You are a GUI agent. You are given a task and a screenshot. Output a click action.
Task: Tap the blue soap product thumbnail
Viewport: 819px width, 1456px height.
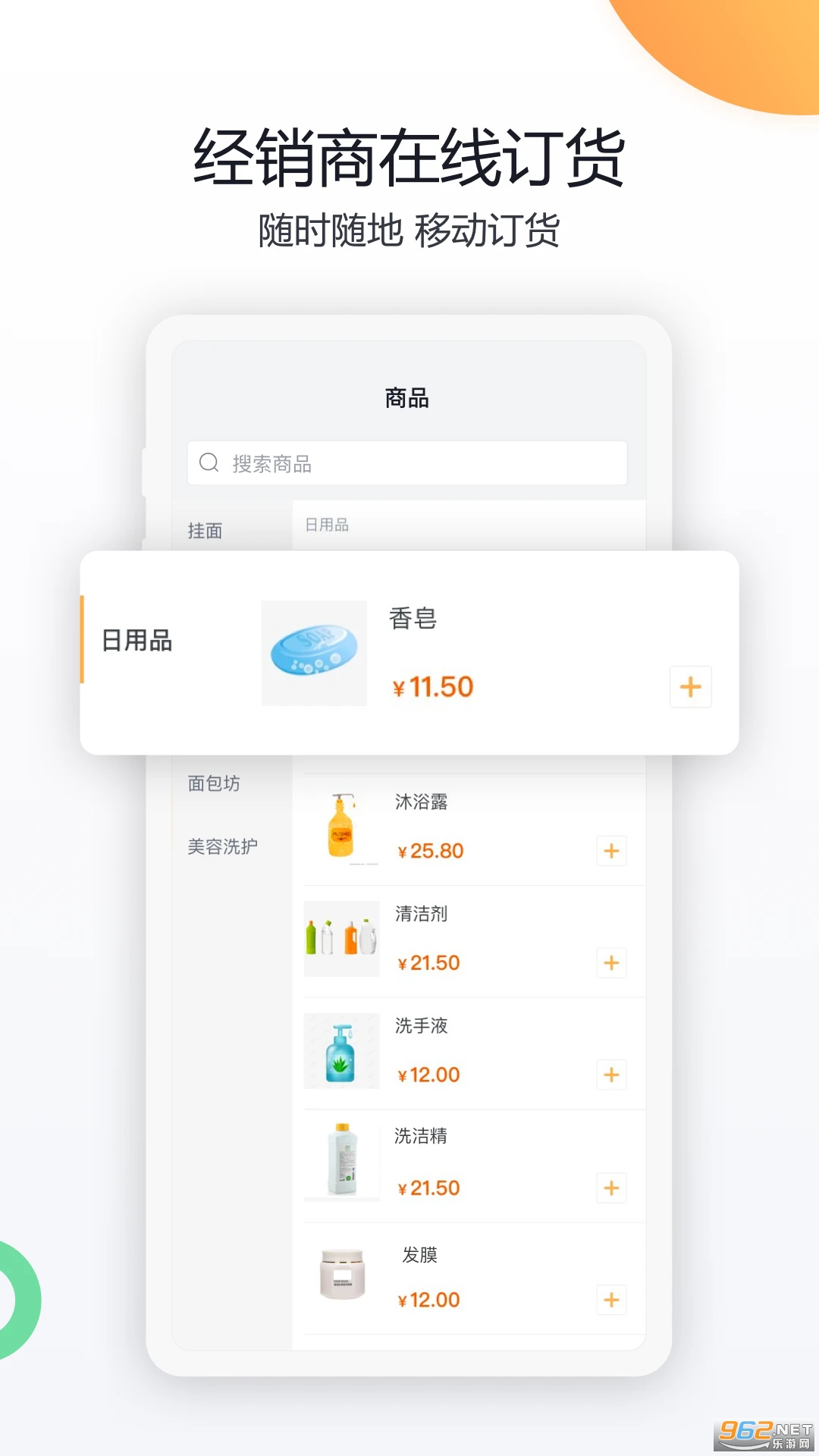click(314, 654)
